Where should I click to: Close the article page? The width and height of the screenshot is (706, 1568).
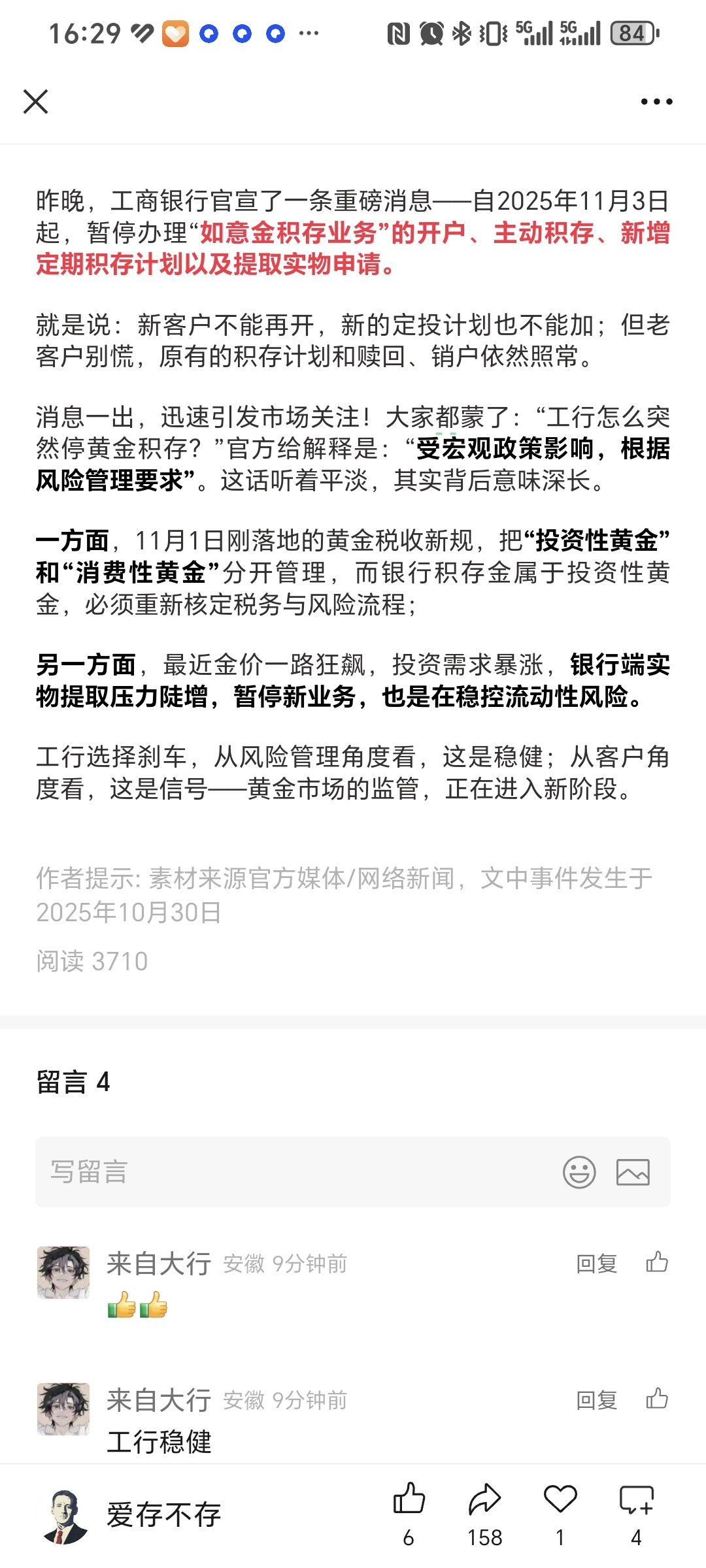point(35,102)
